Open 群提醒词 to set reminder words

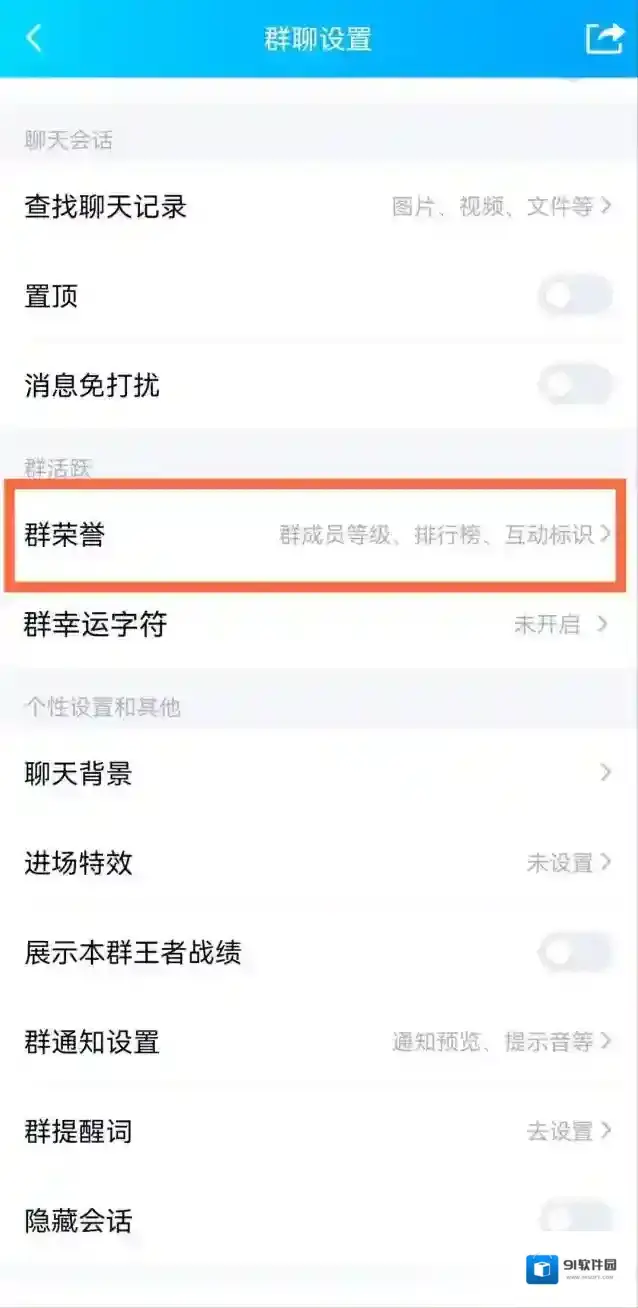(x=318, y=1132)
